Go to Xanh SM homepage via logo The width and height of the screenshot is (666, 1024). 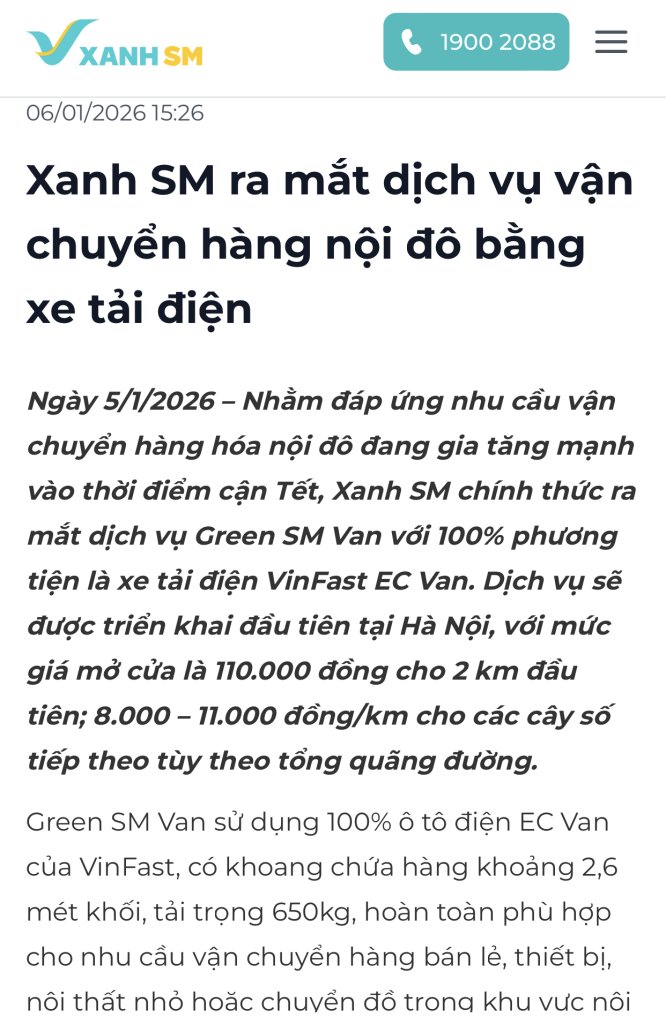[114, 44]
